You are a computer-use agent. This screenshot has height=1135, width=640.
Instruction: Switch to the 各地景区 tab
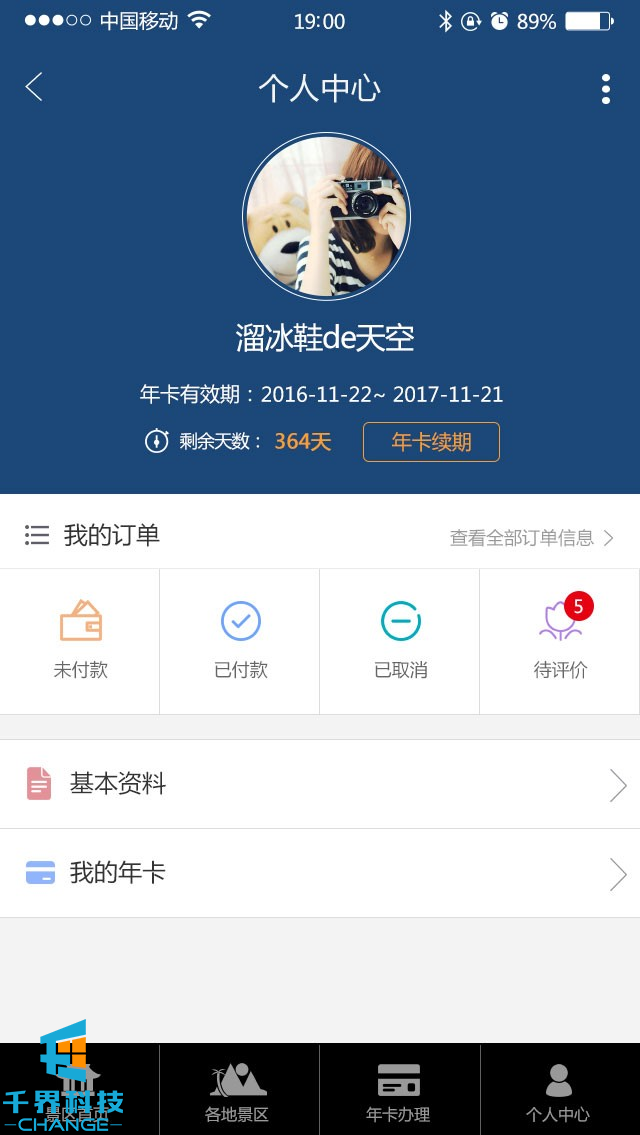pos(238,1091)
